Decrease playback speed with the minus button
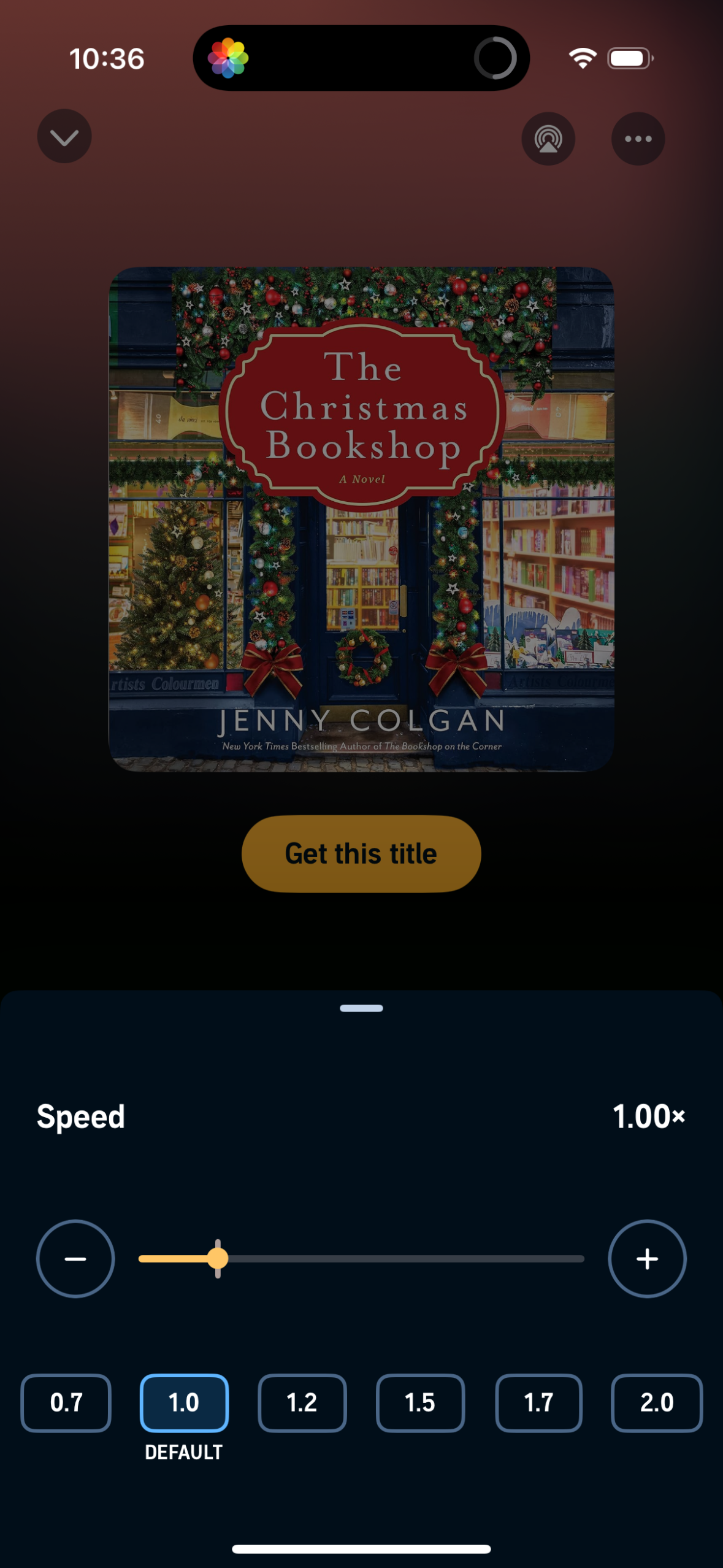This screenshot has height=1568, width=723. 75,1259
